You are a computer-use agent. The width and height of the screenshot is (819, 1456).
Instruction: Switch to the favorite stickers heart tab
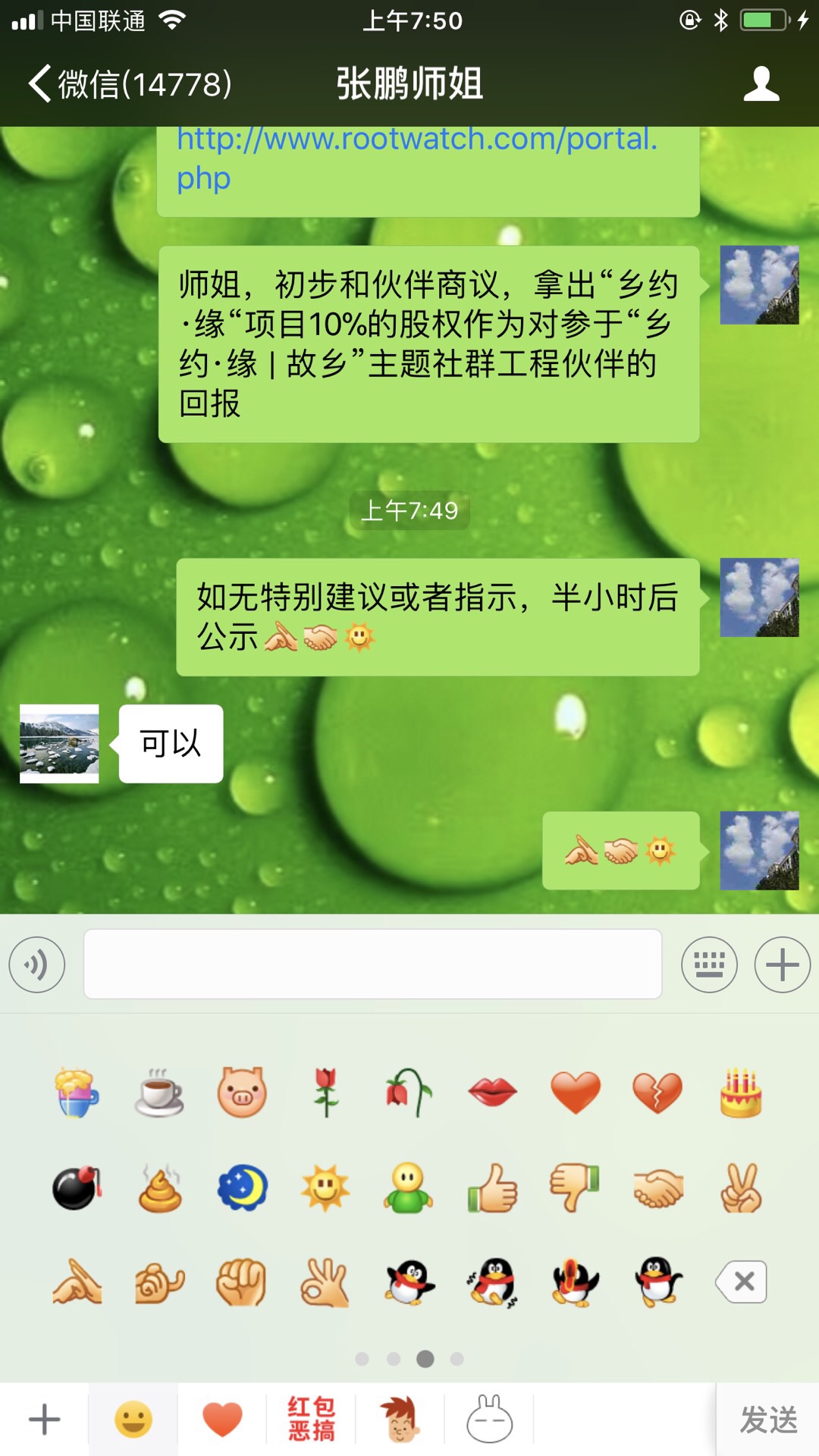(x=222, y=1420)
